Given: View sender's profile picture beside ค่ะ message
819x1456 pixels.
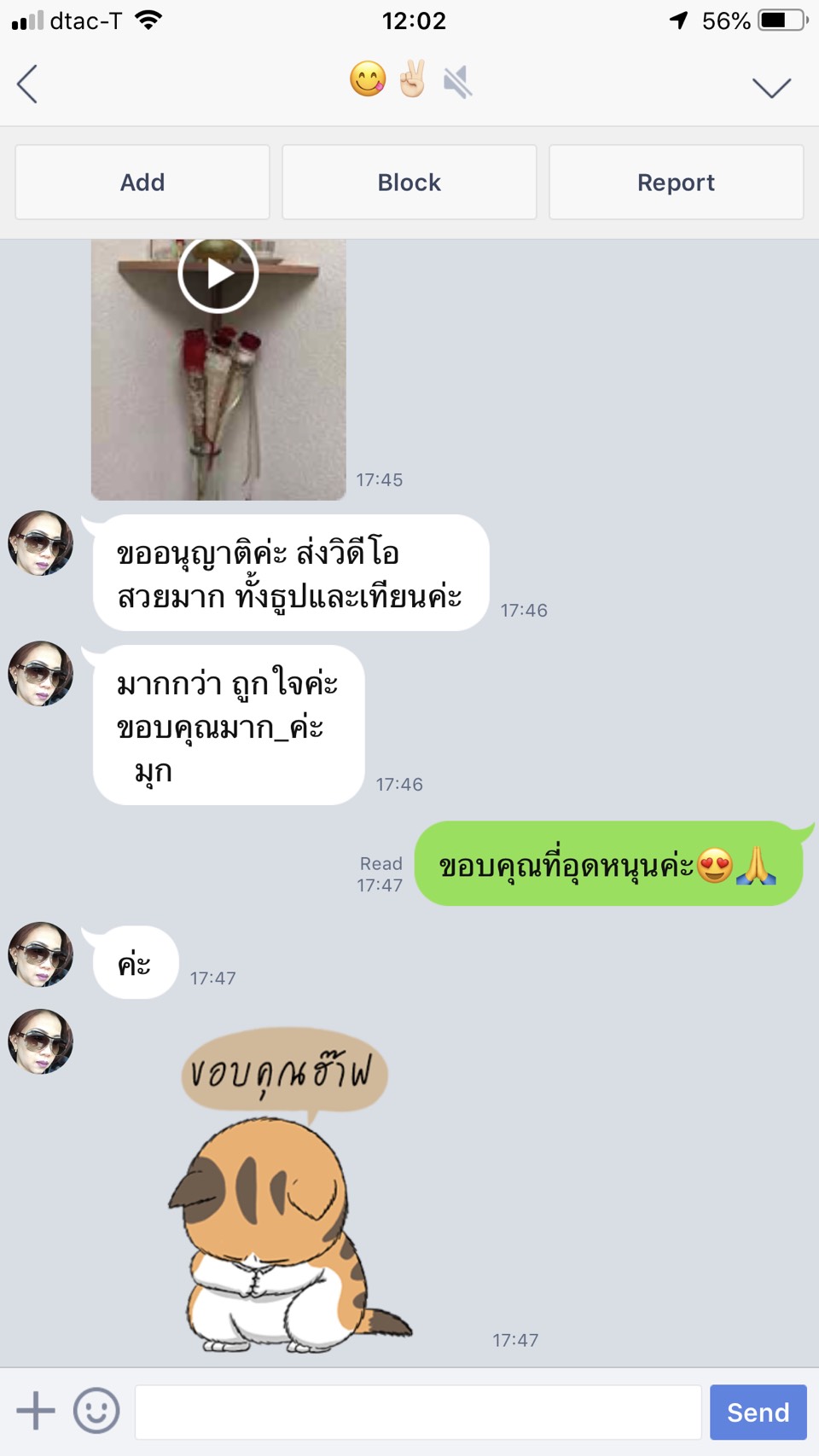Looking at the screenshot, I should (40, 954).
